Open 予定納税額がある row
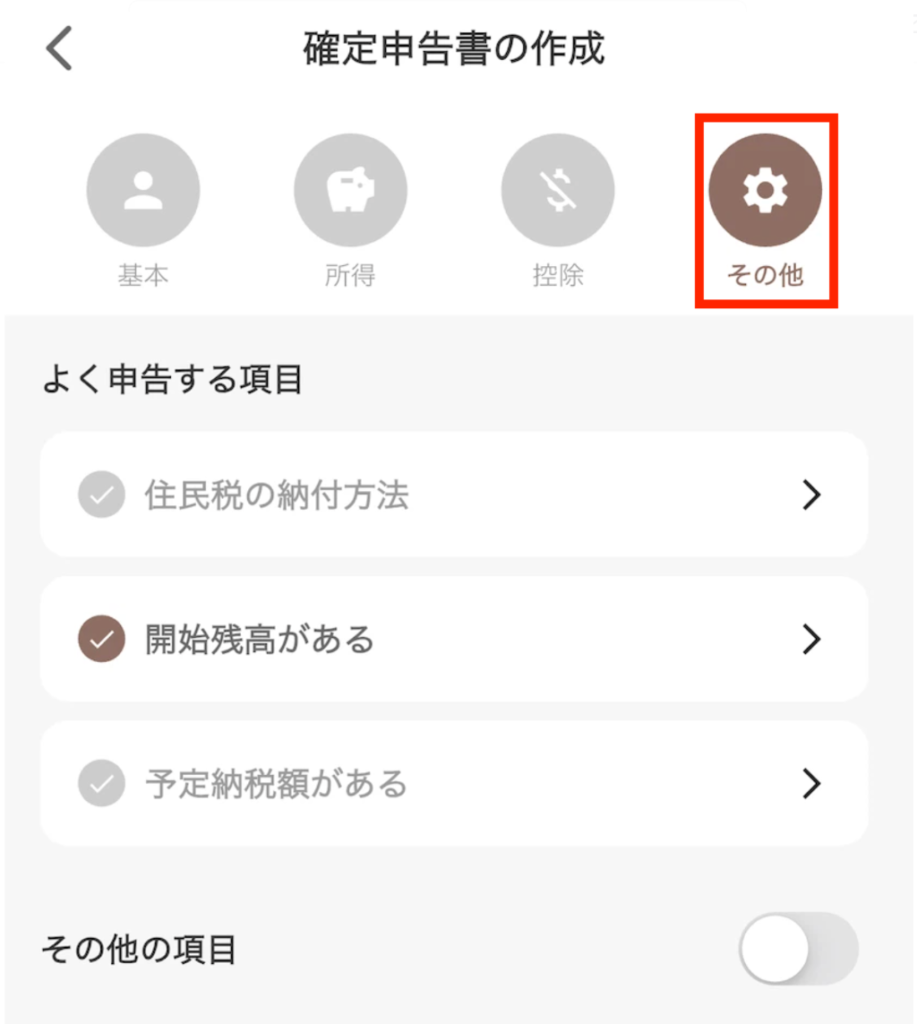Screen dimensions: 917x1024 click(x=453, y=783)
